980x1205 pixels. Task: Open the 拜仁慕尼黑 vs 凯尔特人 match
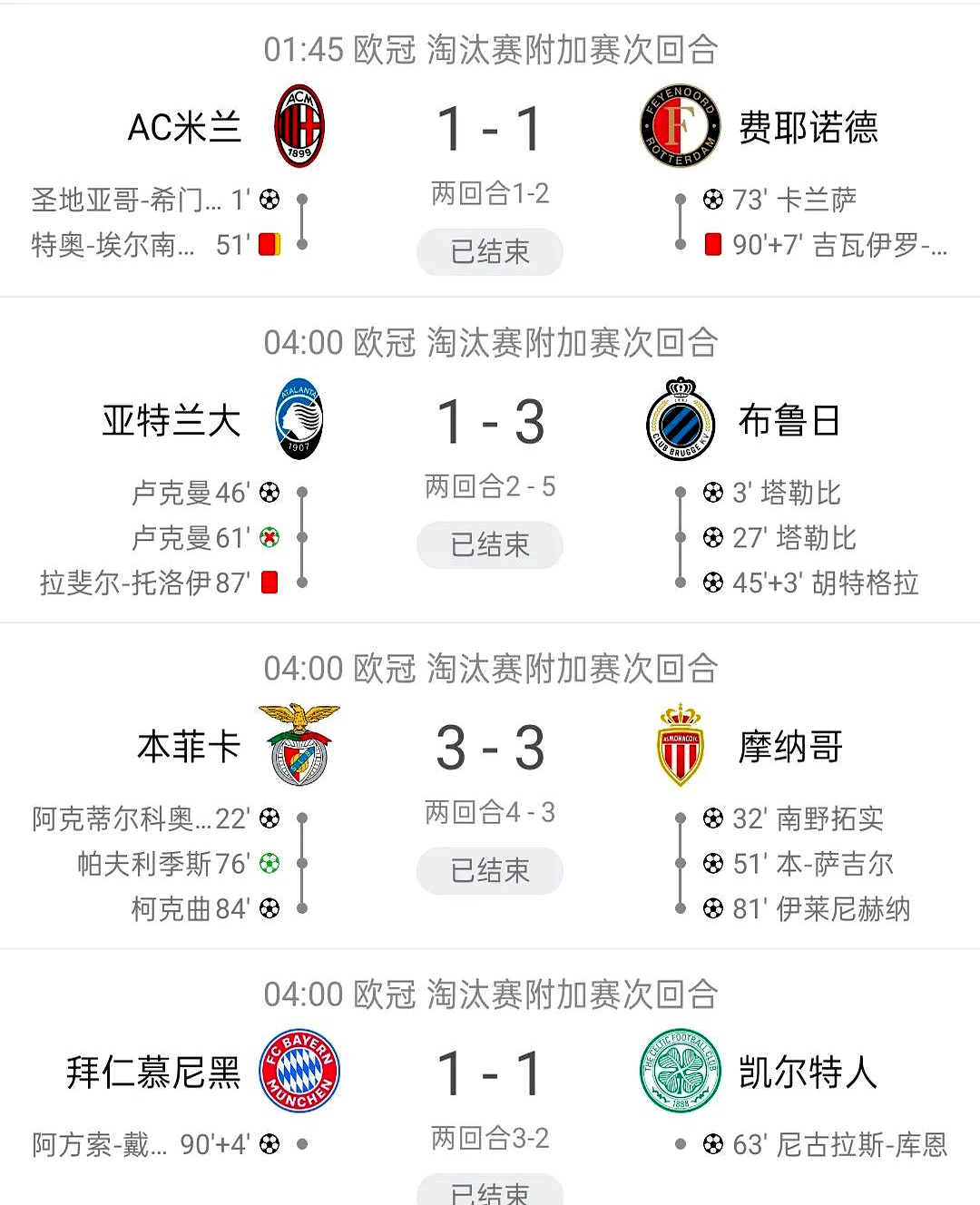click(490, 1074)
